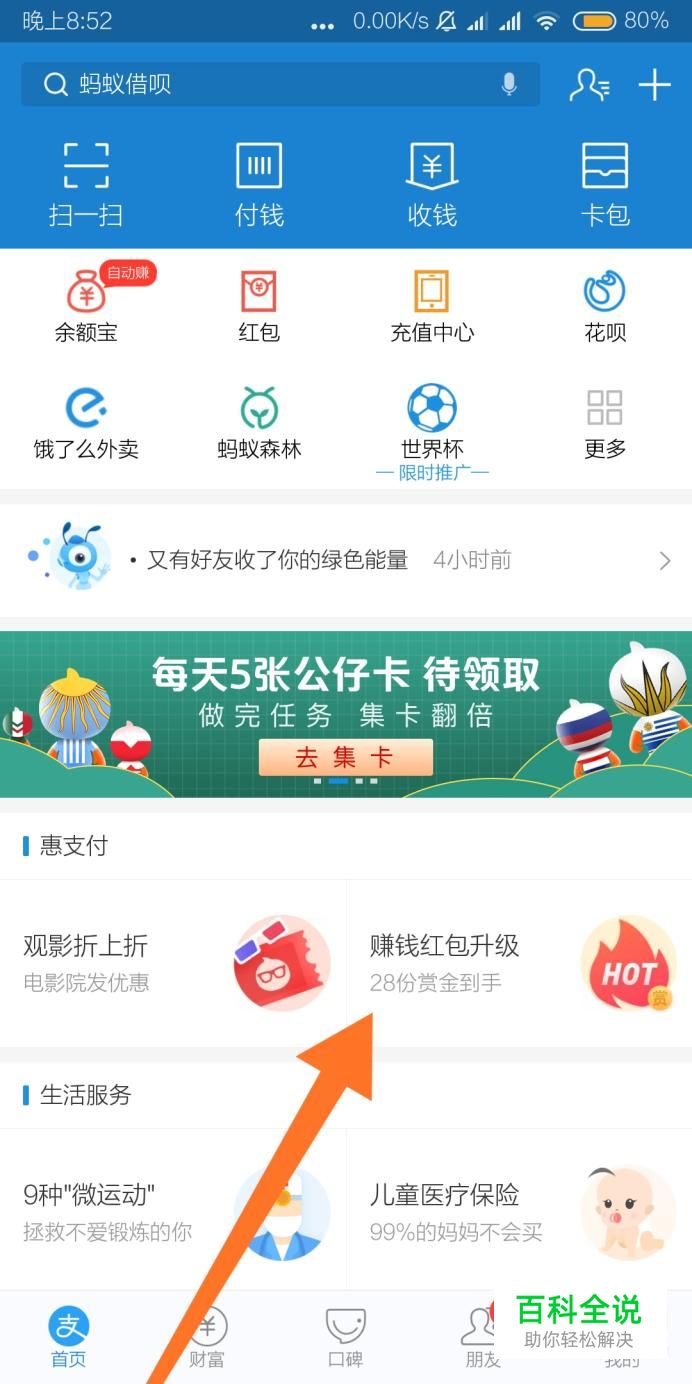Open 花呗
692x1384 pixels.
point(605,305)
